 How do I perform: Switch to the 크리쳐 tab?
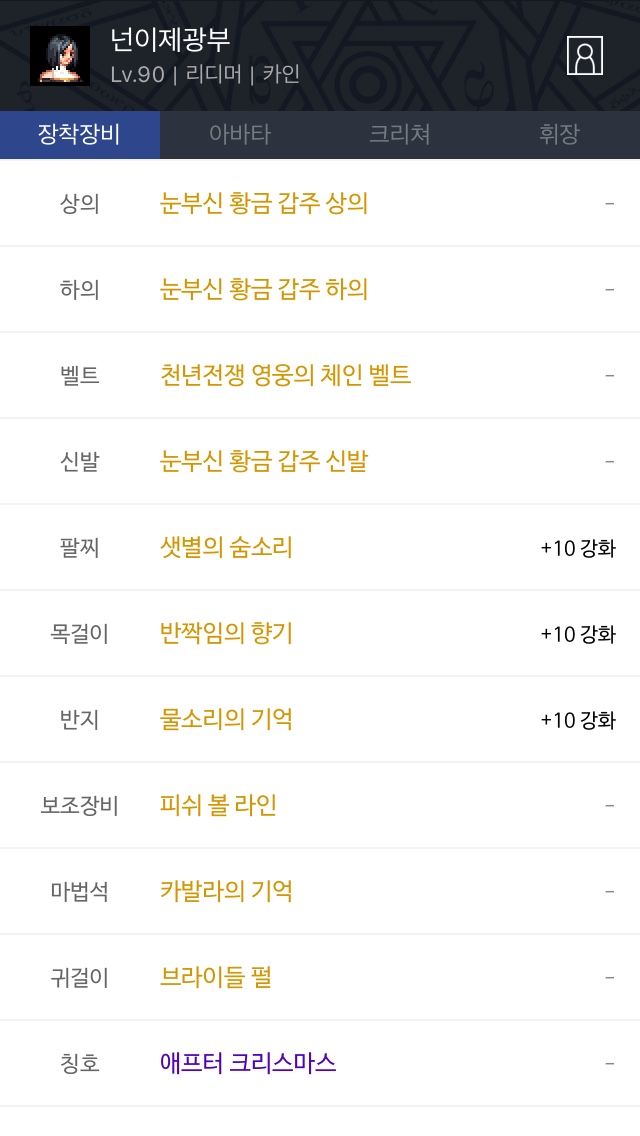coord(400,135)
